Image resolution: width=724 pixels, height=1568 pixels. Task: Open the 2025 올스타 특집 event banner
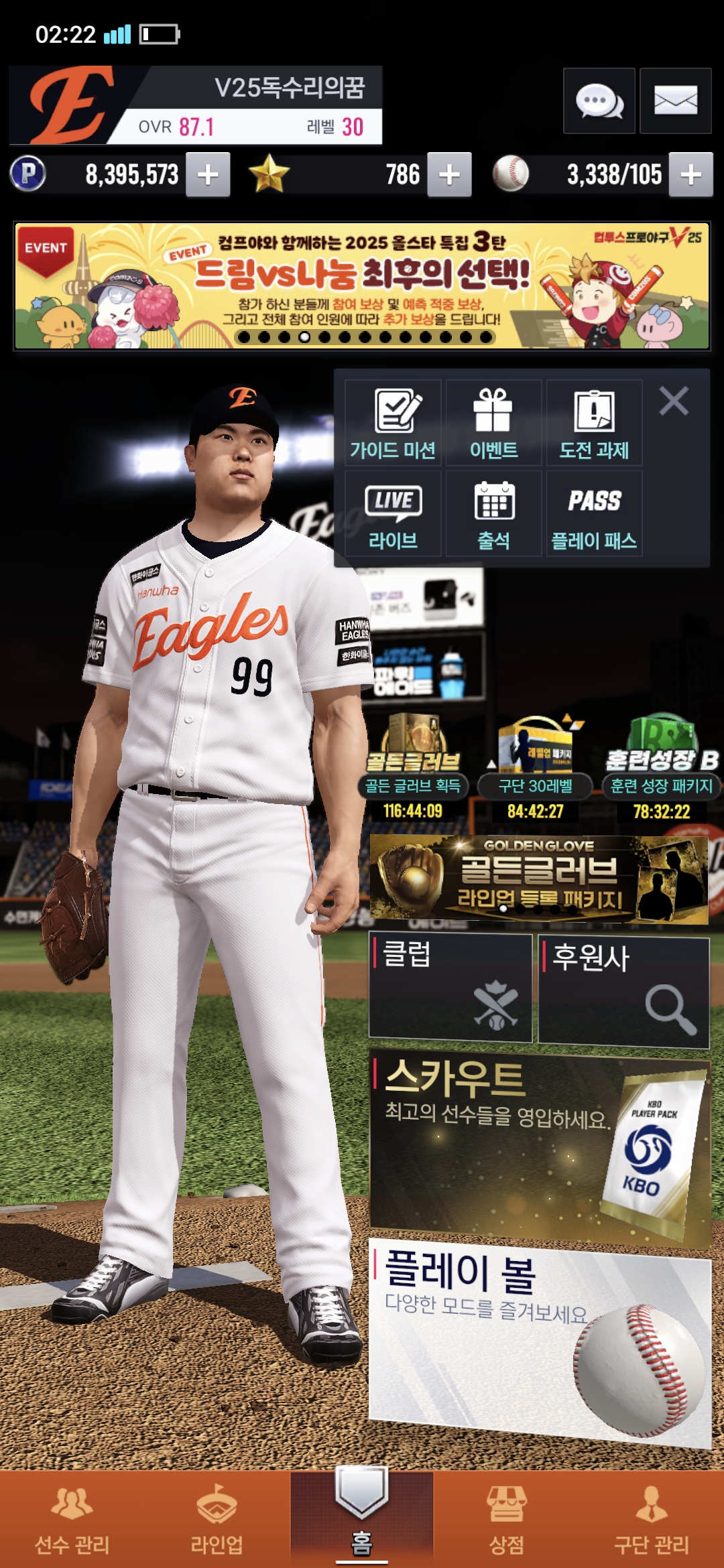[x=362, y=286]
